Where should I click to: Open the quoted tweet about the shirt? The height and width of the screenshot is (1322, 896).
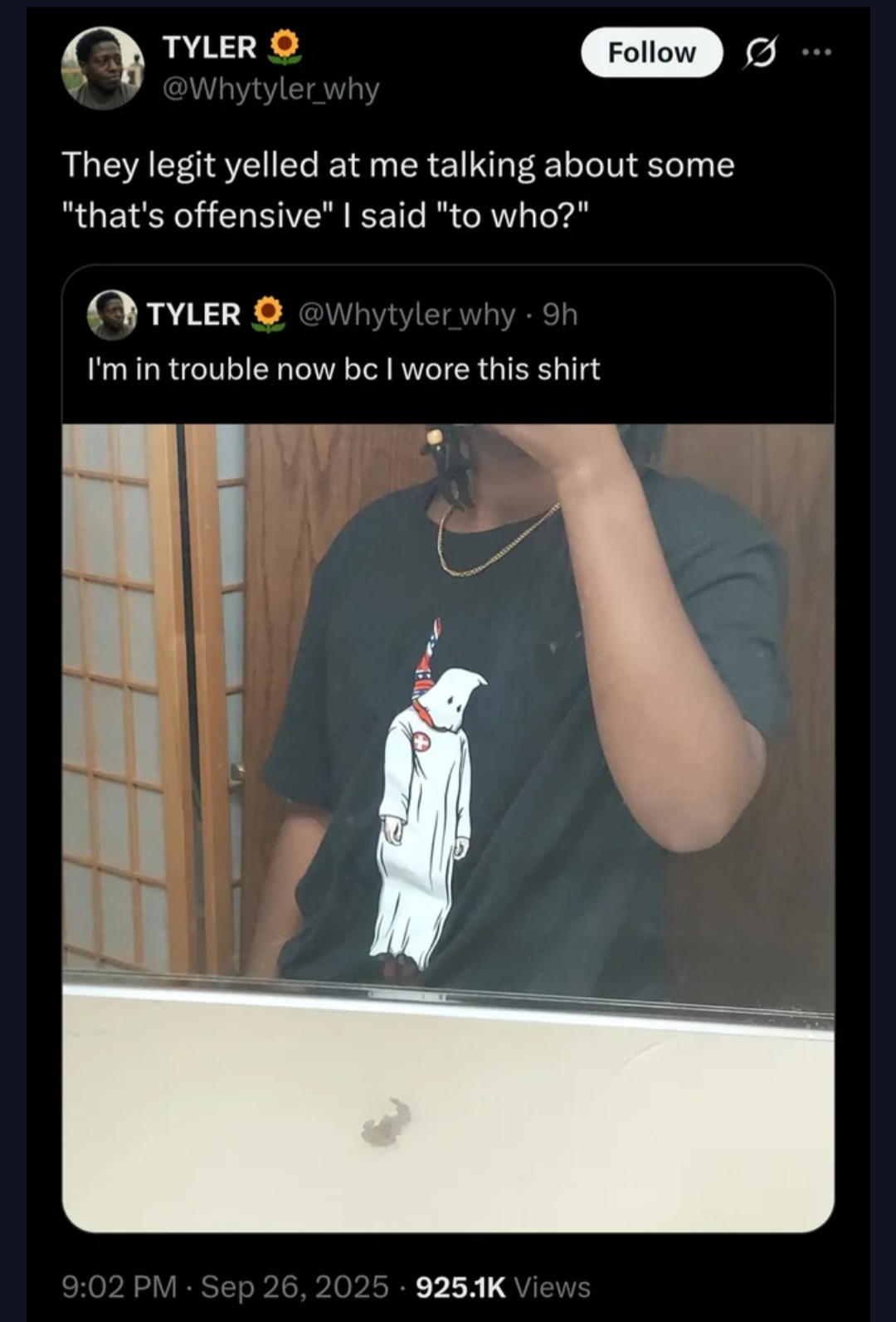(x=343, y=368)
